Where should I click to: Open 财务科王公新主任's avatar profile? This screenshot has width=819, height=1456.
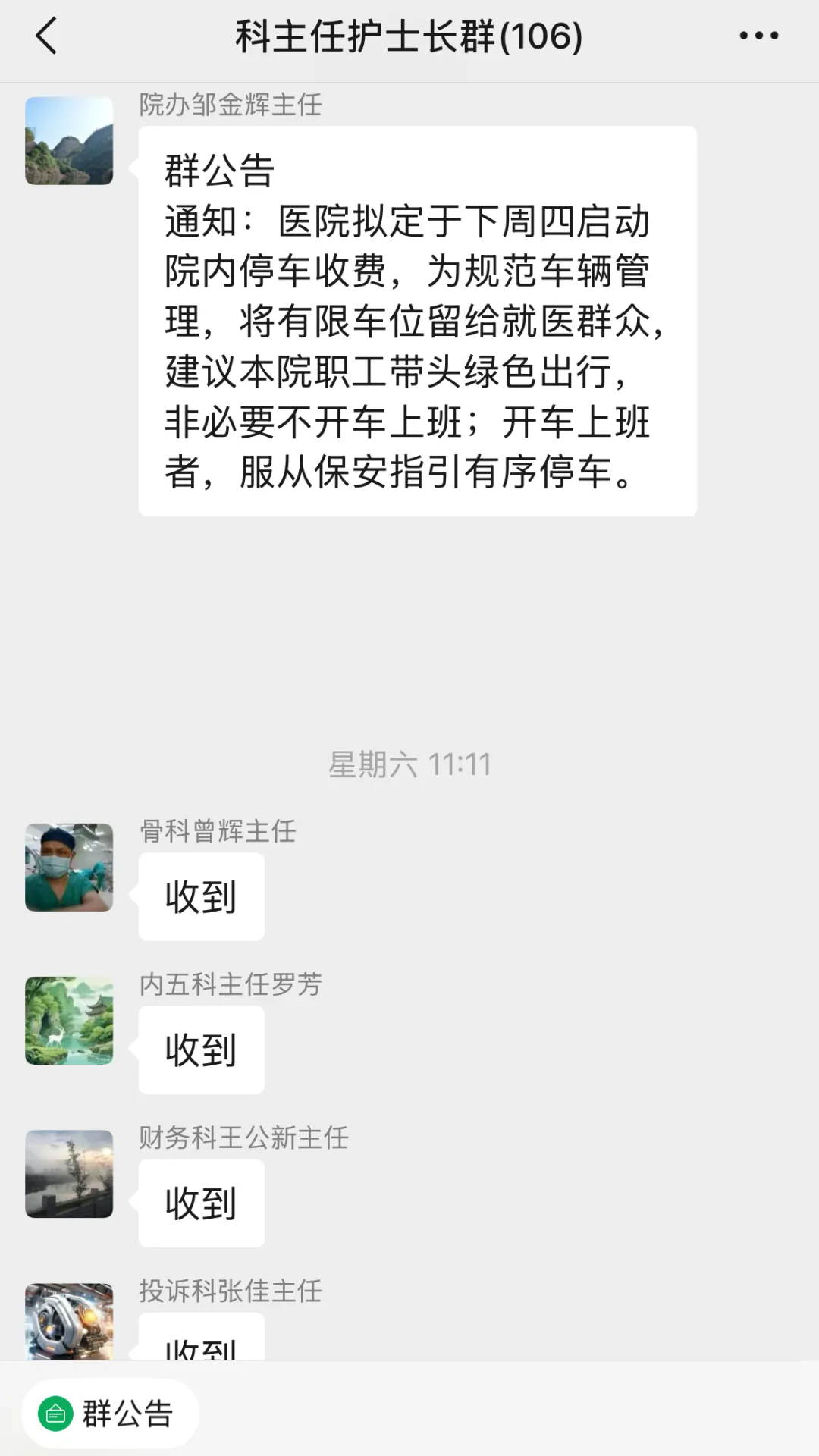pos(69,1173)
